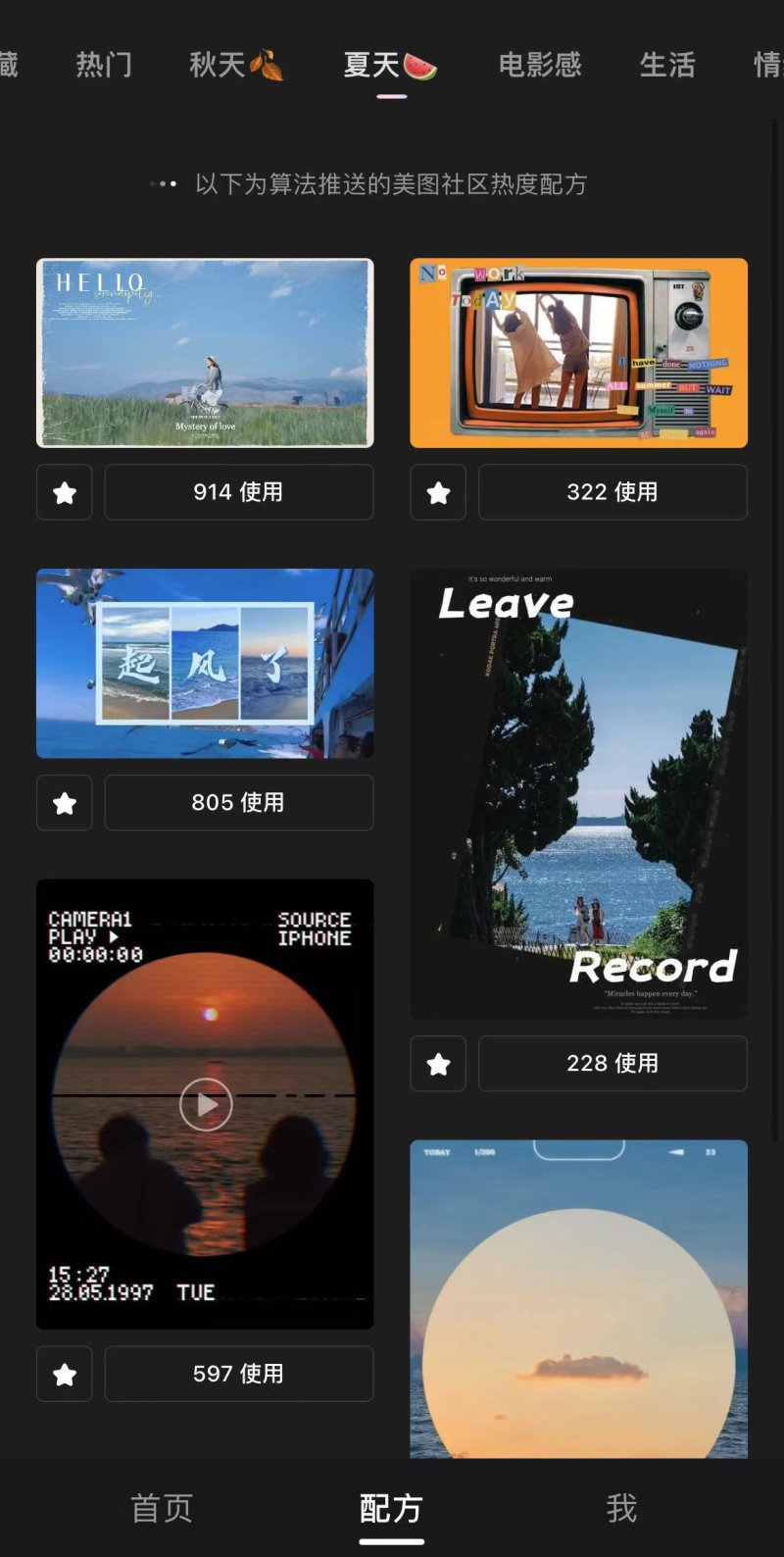Switch to the 热门 tab

(x=104, y=65)
